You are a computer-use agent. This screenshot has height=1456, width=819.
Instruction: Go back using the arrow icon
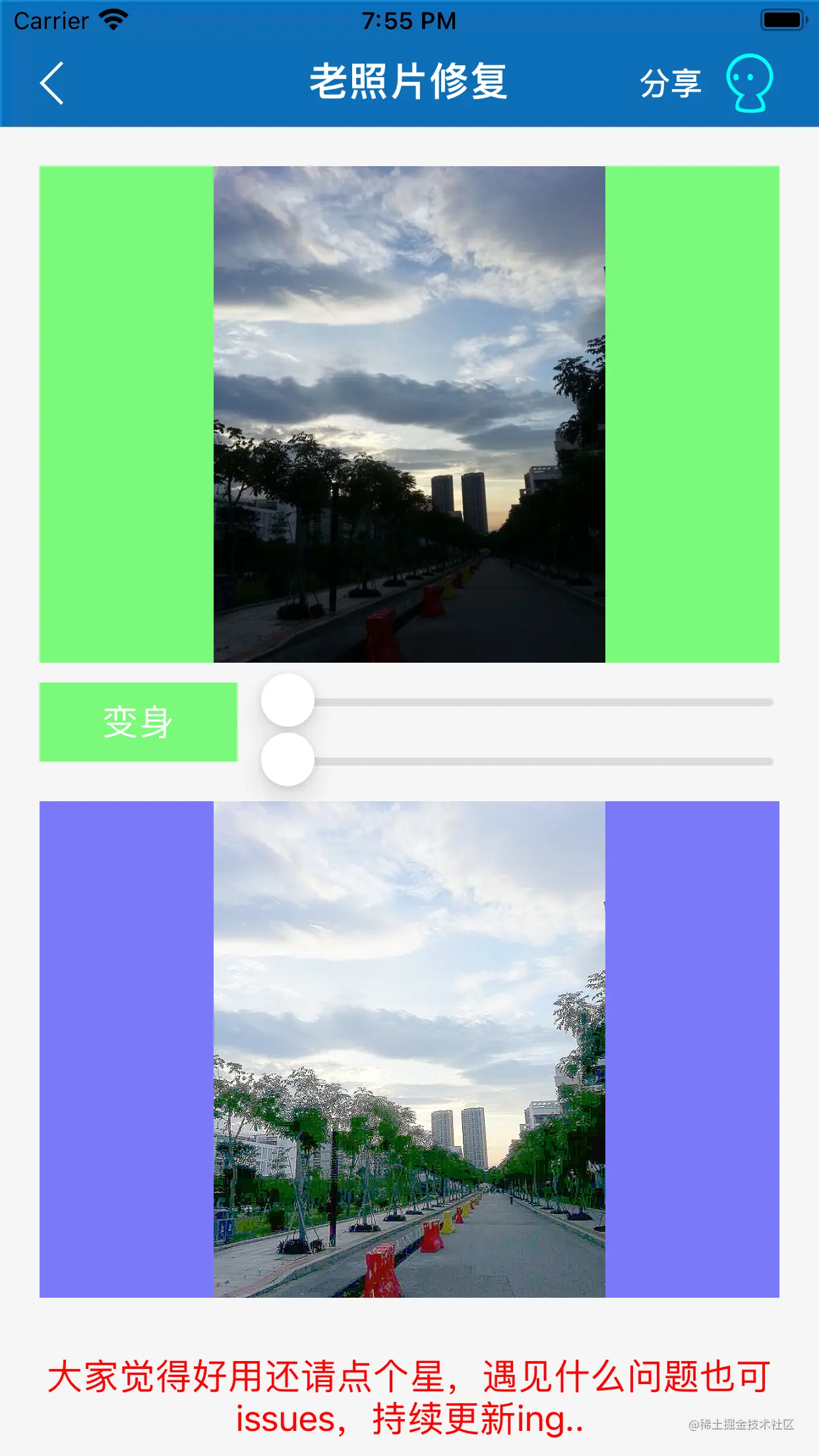pyautogui.click(x=51, y=84)
